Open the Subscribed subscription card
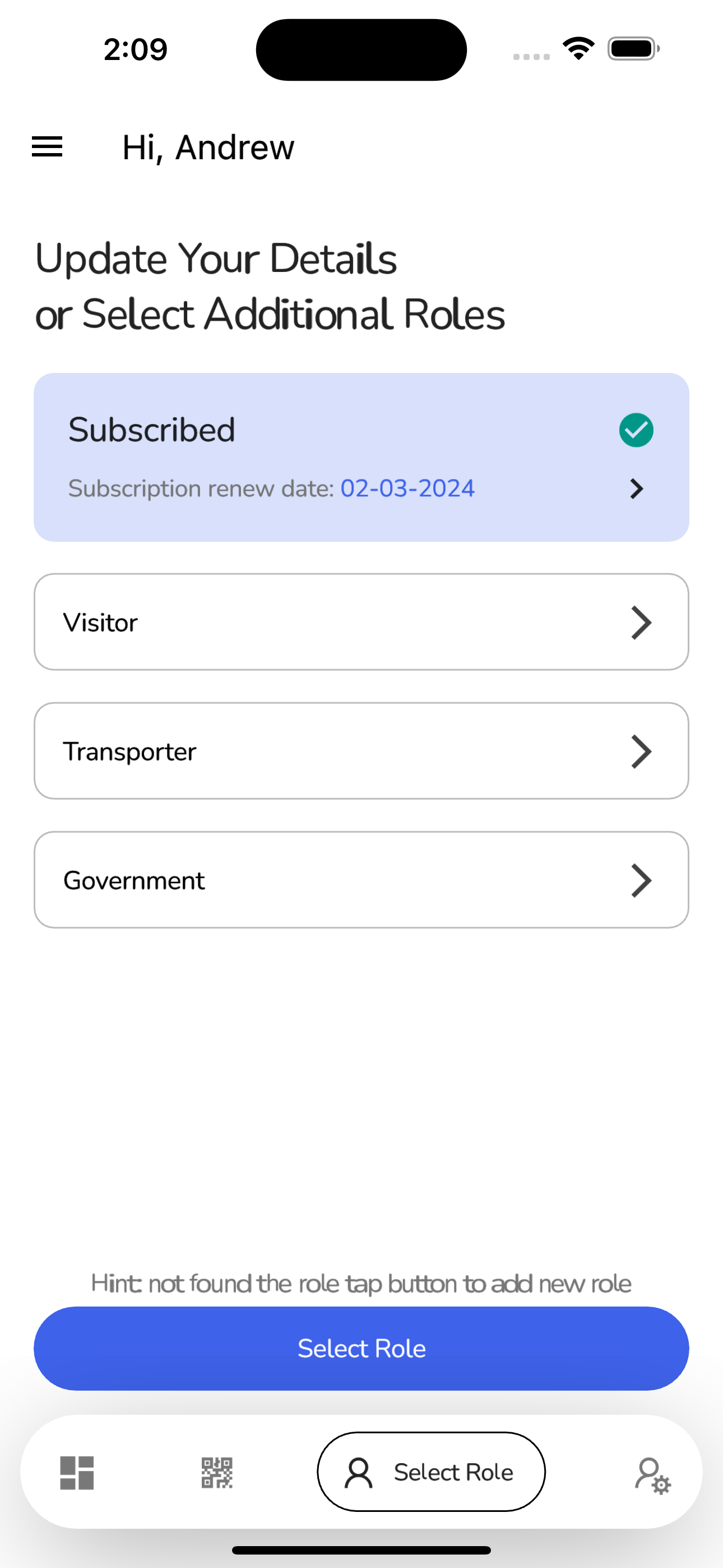 pyautogui.click(x=361, y=457)
